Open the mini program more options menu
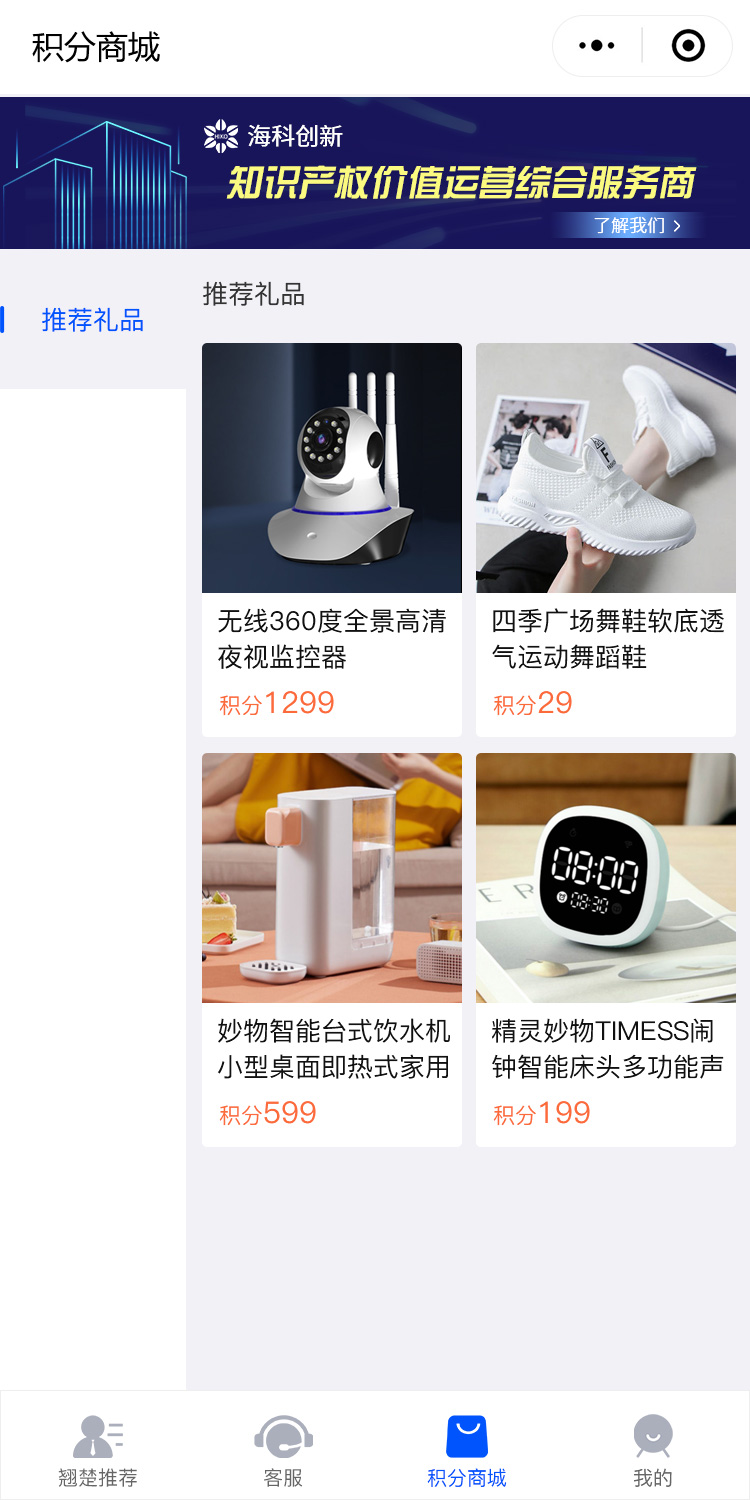Screen dimensions: 750x1500 click(597, 46)
